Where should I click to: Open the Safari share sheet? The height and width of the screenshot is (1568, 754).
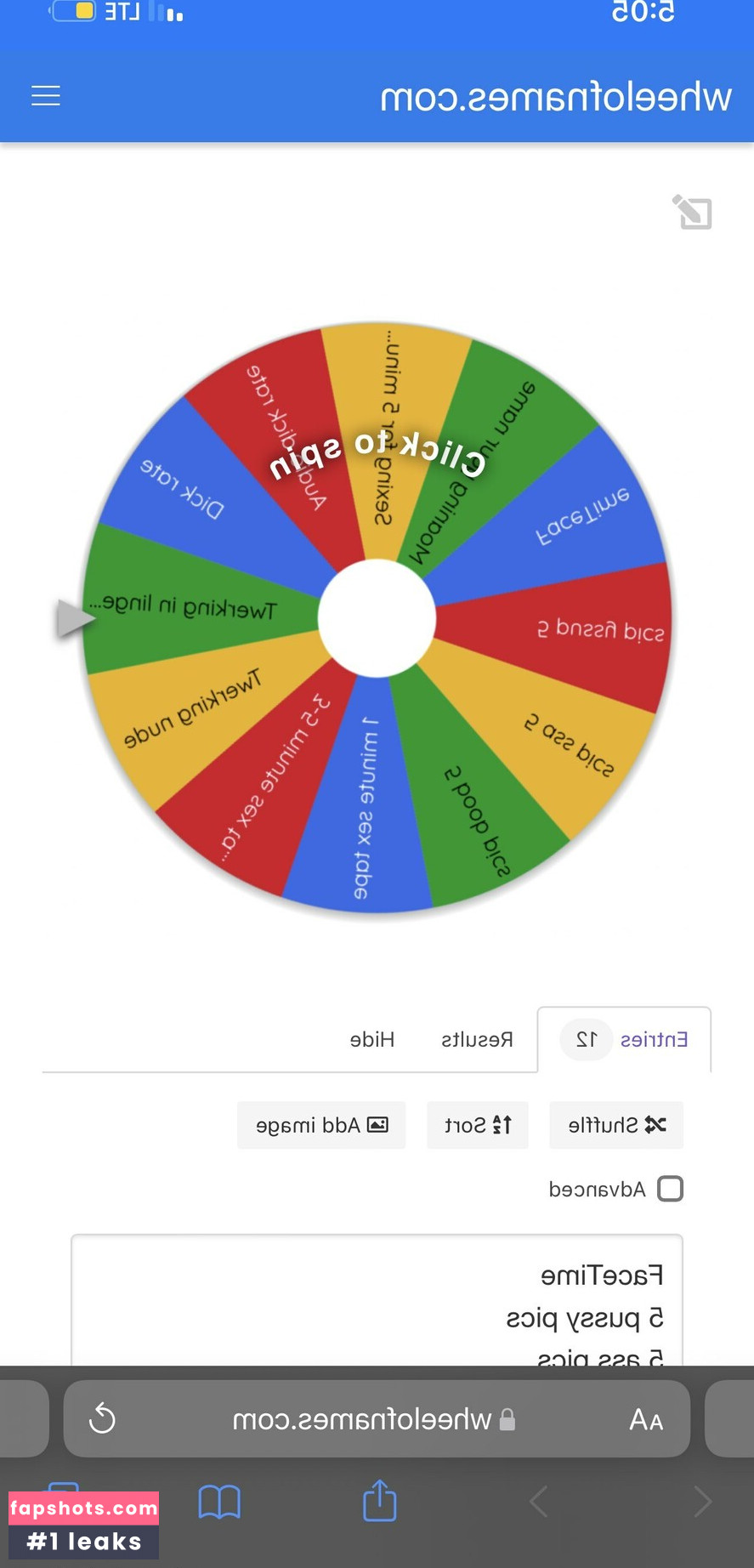click(379, 1501)
